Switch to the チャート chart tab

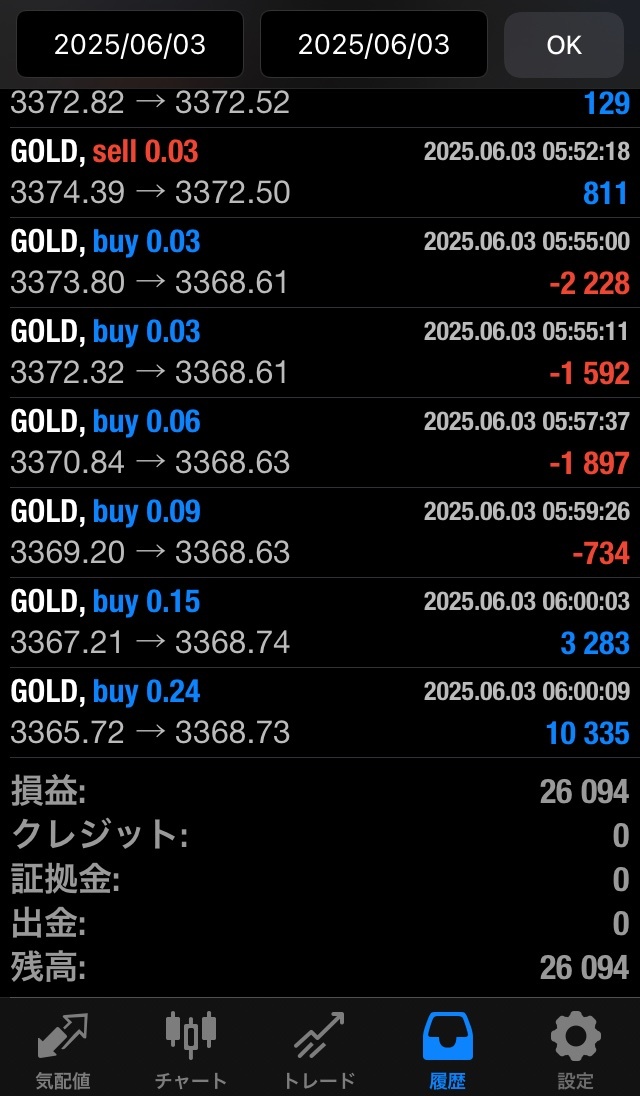point(191,1048)
